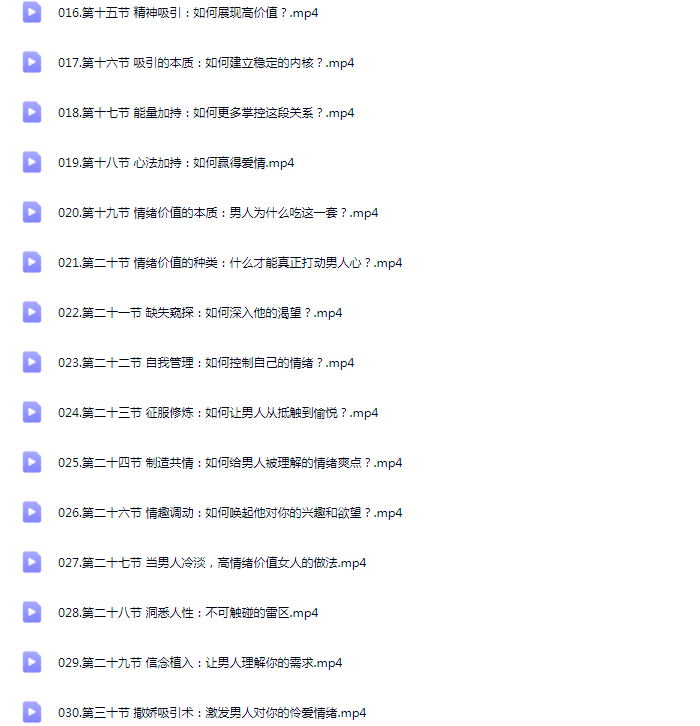700x726 pixels.
Task: Open 020 第十九节 情绪价值的本质
Action: click(217, 213)
